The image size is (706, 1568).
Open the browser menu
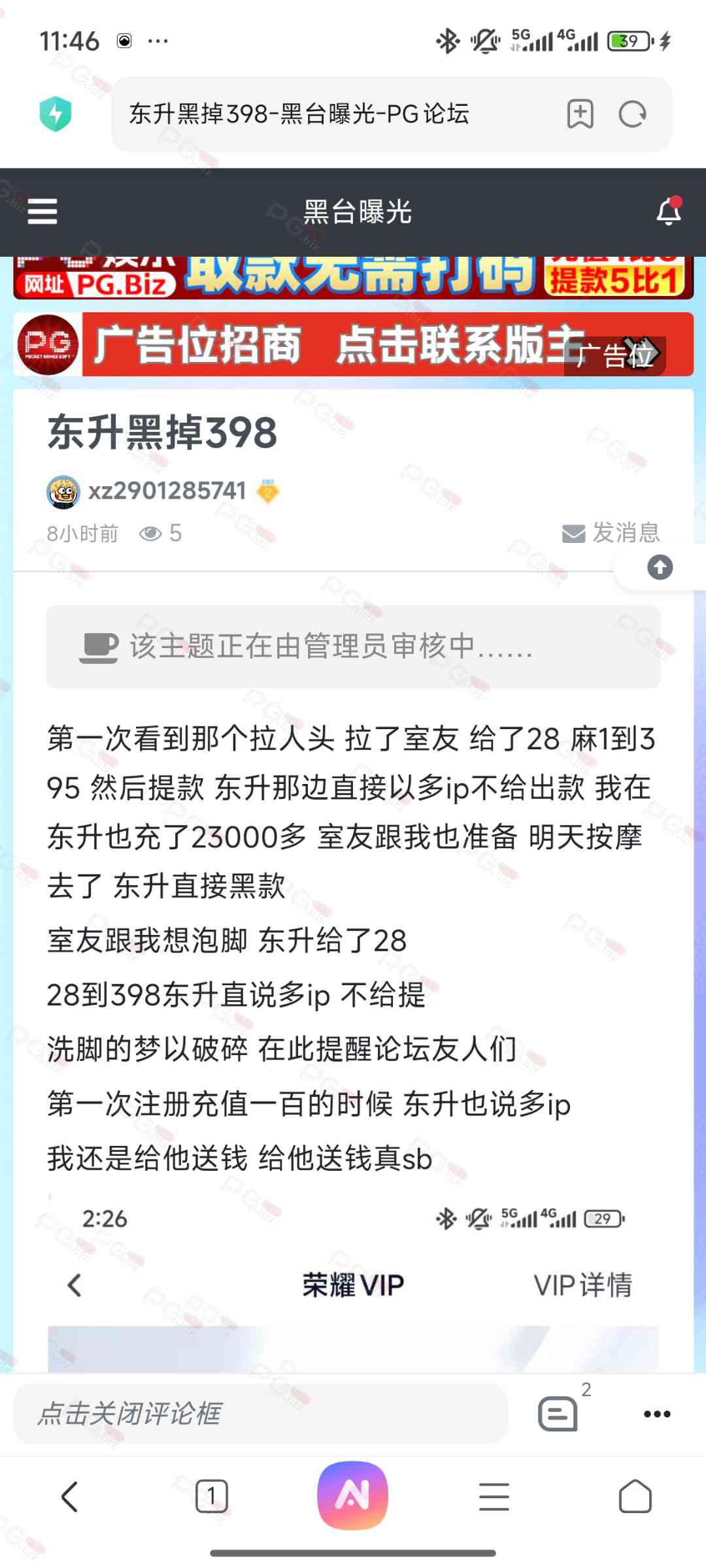(x=494, y=1496)
